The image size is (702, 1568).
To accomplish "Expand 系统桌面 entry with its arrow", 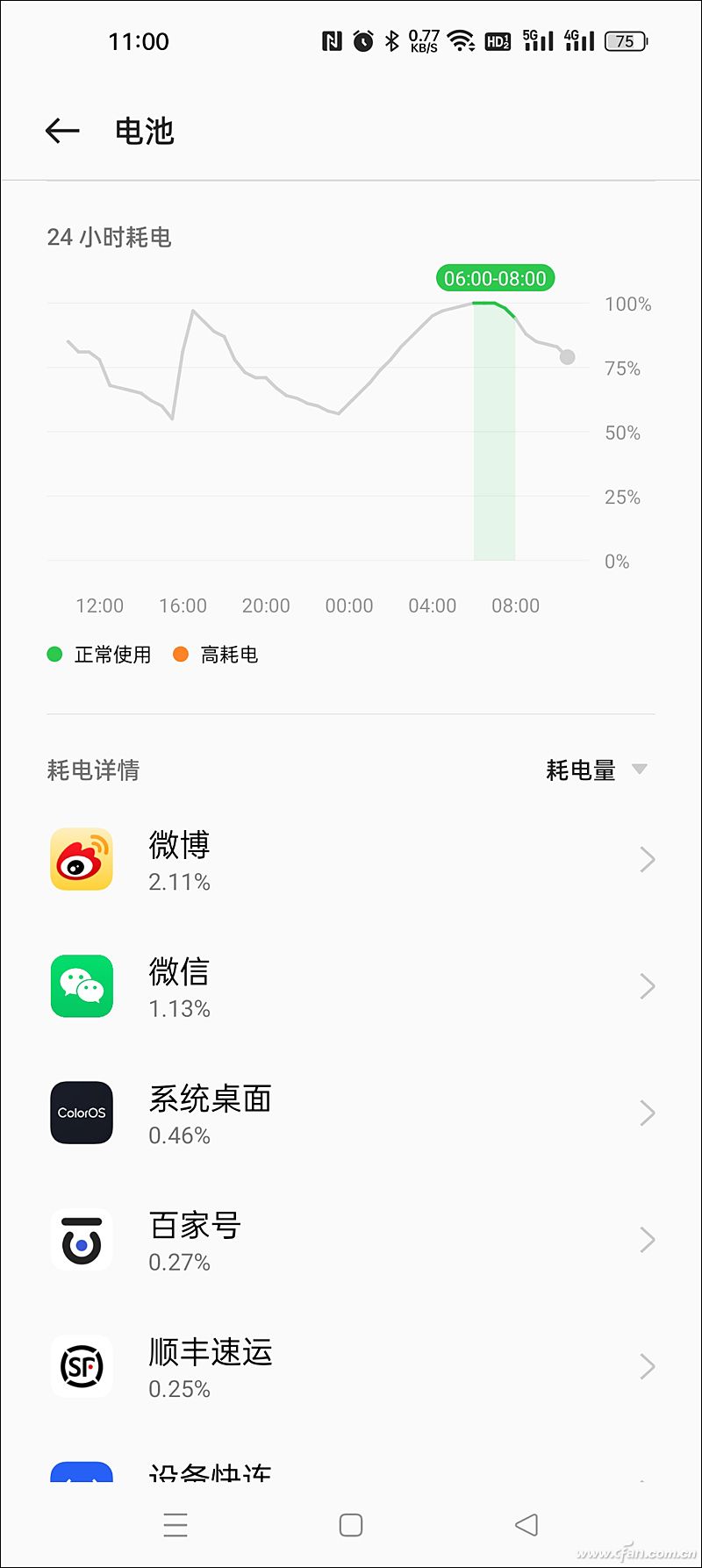I will click(x=647, y=1113).
